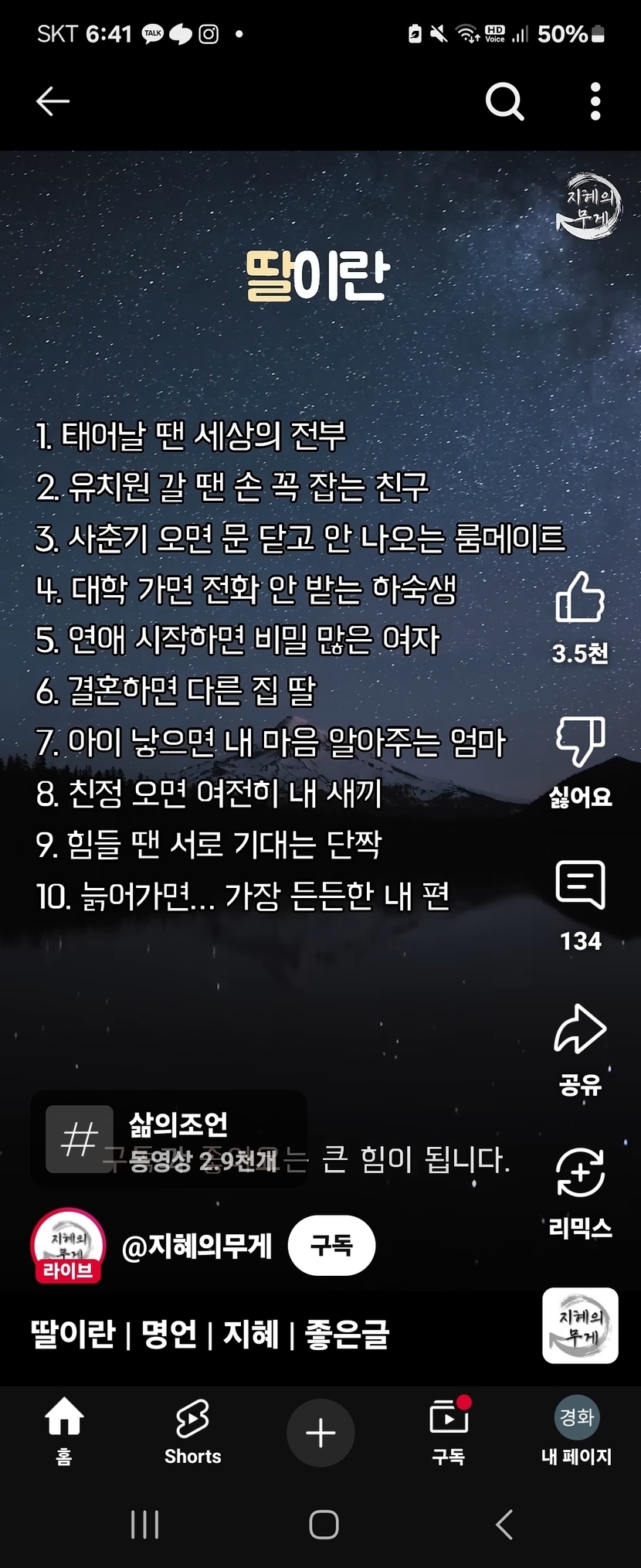Open the #삶의조언 hashtag chip
Screen dimensions: 641x1568
pos(168,1139)
